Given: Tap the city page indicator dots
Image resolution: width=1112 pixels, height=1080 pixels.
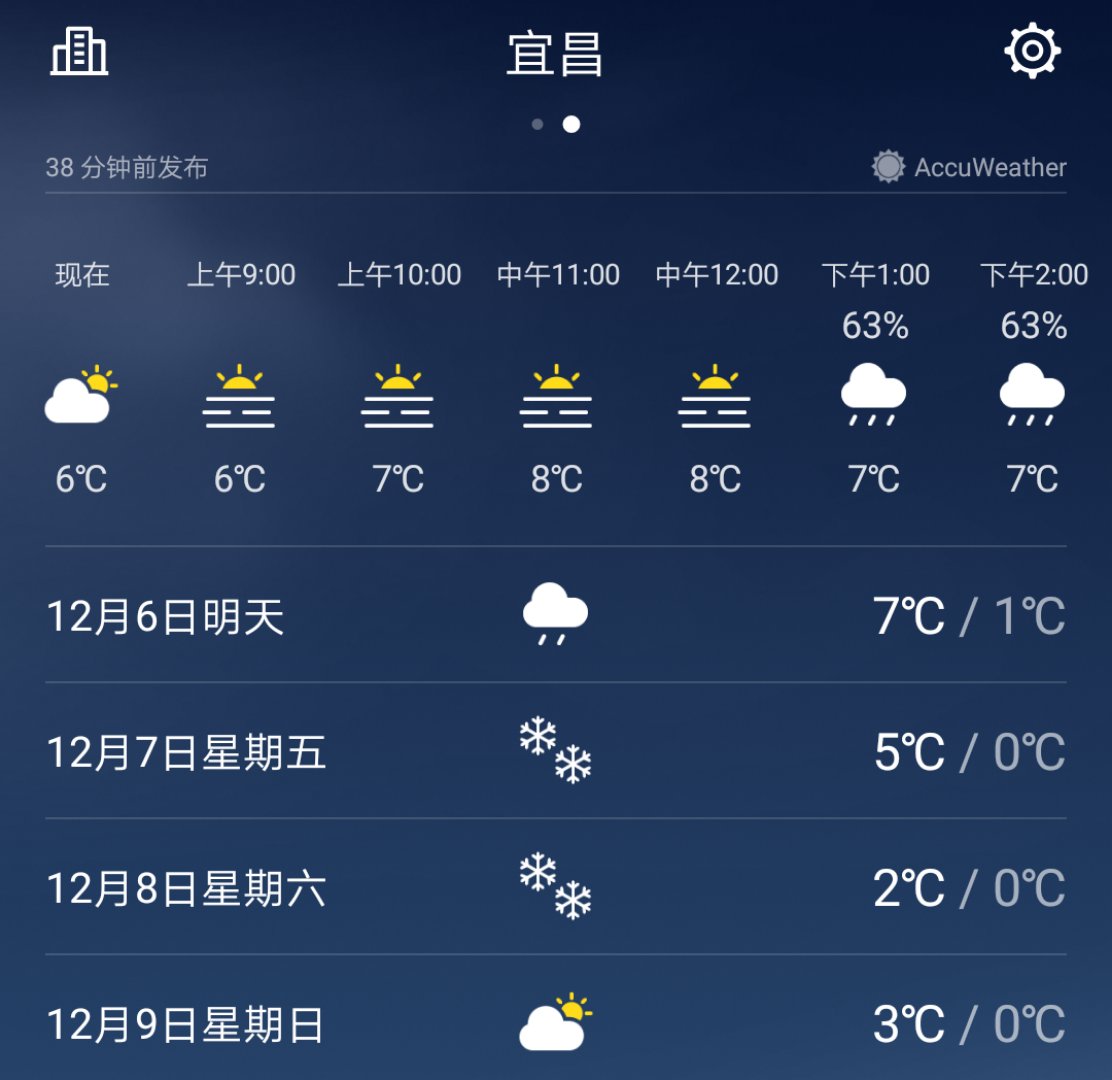Looking at the screenshot, I should pyautogui.click(x=555, y=124).
